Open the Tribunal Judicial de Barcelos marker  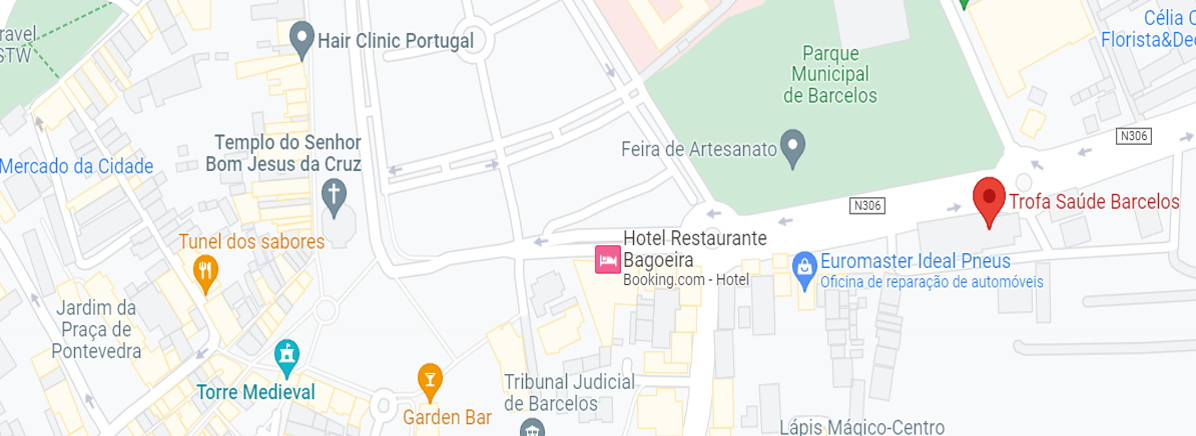tap(532, 428)
